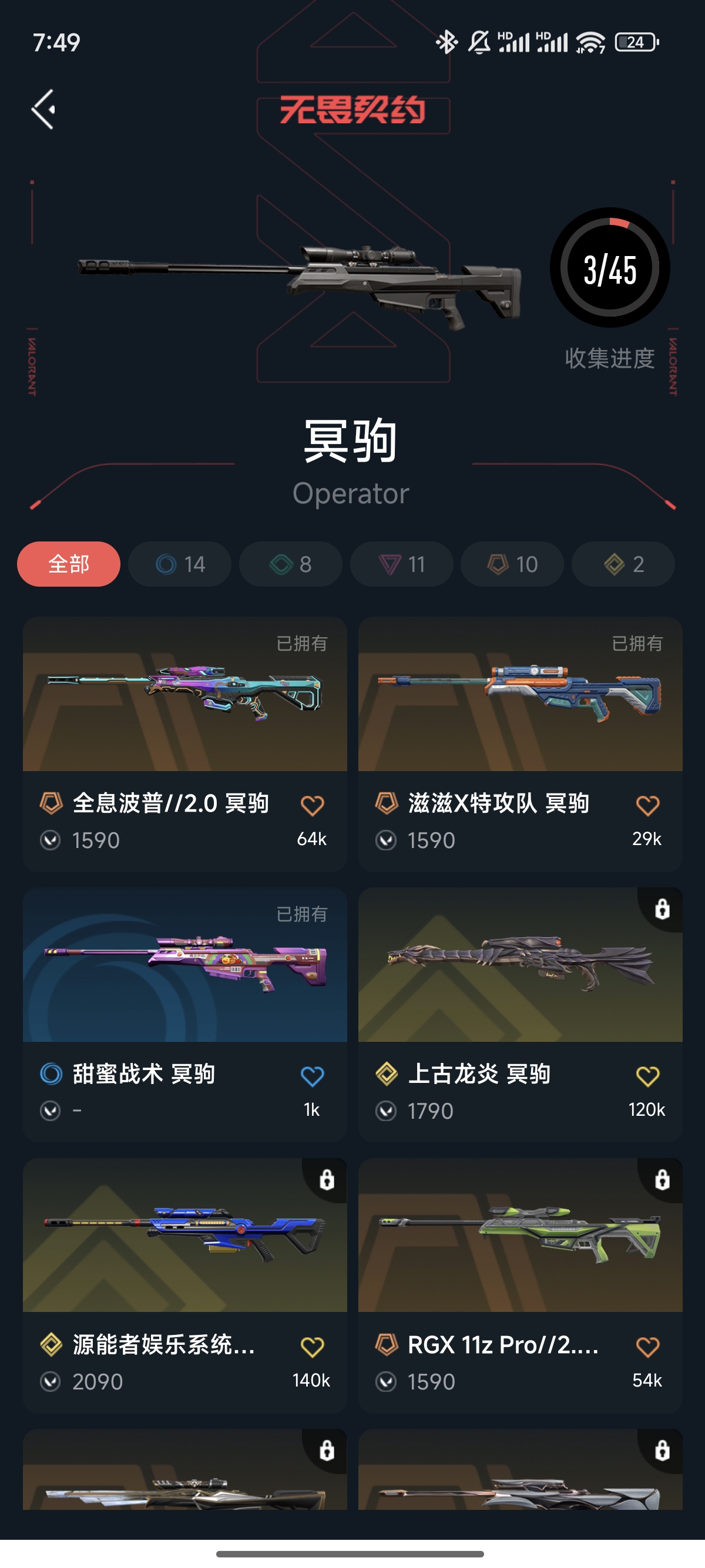Select the 全部 filter chip
Image resolution: width=705 pixels, height=1568 pixels.
tap(69, 564)
